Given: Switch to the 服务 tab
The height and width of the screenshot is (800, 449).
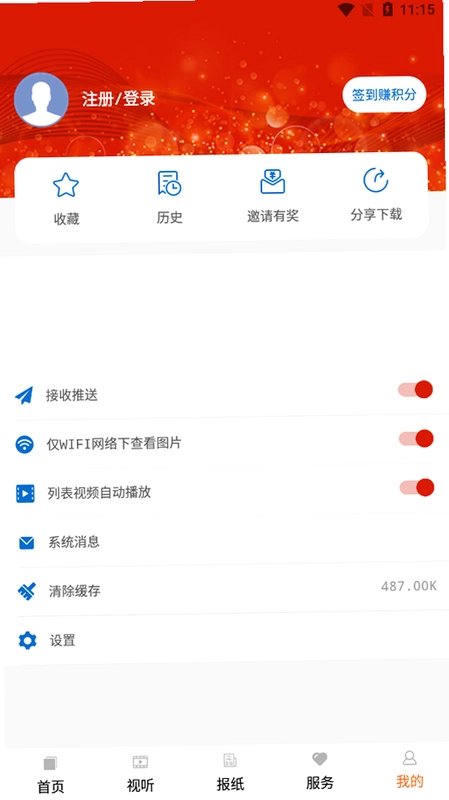Looking at the screenshot, I should tap(320, 771).
